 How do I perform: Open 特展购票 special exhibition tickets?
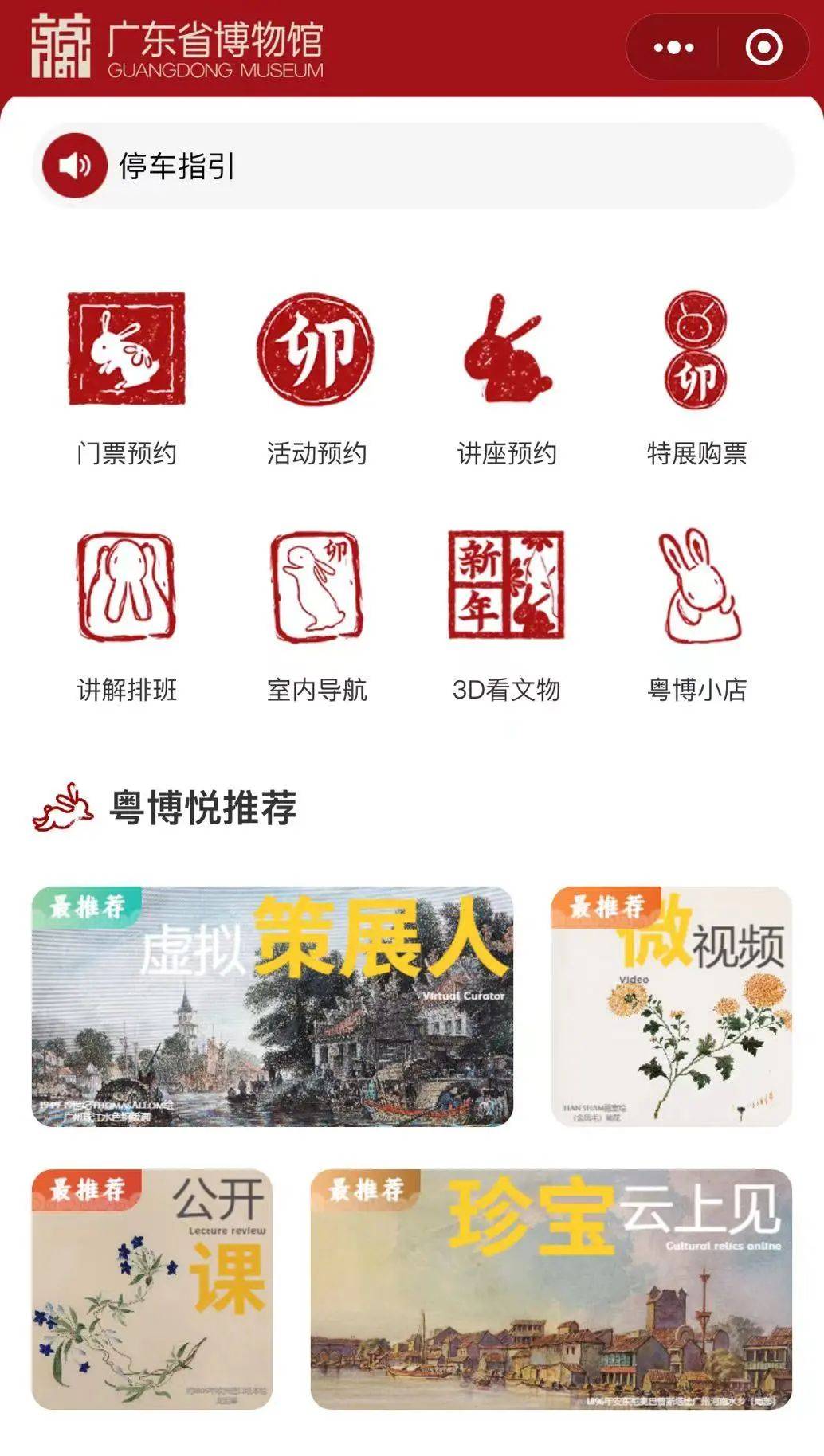(x=696, y=378)
